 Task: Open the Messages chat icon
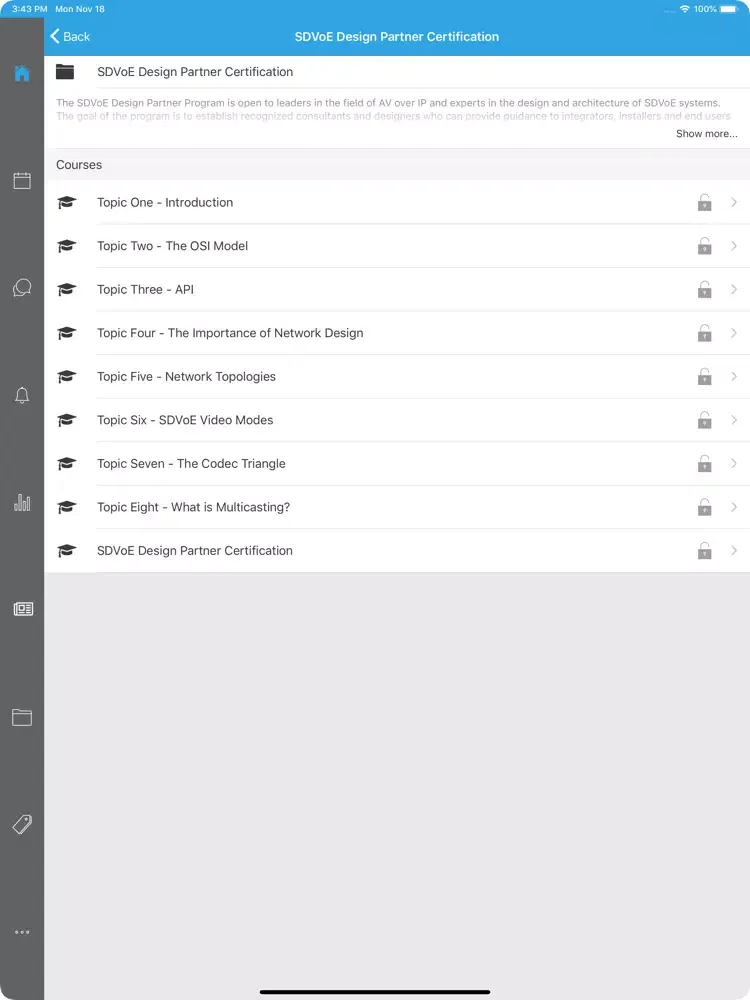coord(22,288)
